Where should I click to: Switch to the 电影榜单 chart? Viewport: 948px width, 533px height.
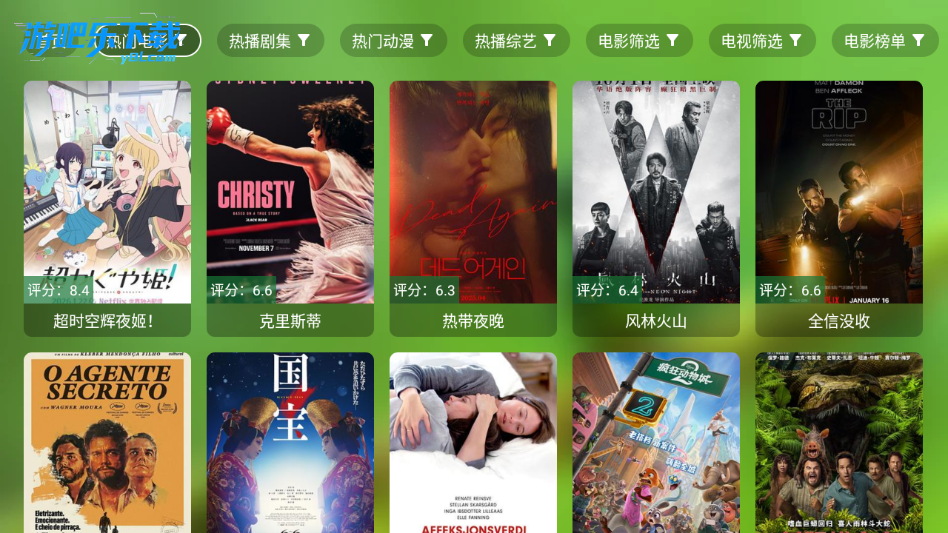coord(884,41)
